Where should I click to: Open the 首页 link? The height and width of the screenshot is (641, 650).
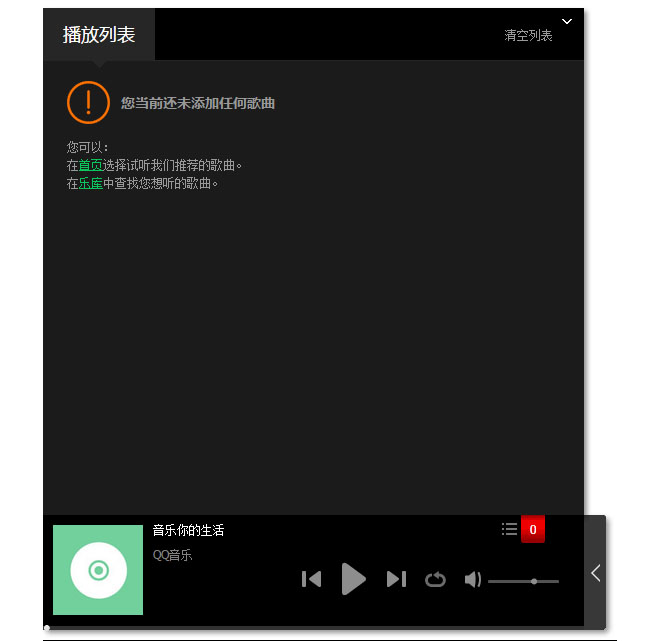point(91,165)
